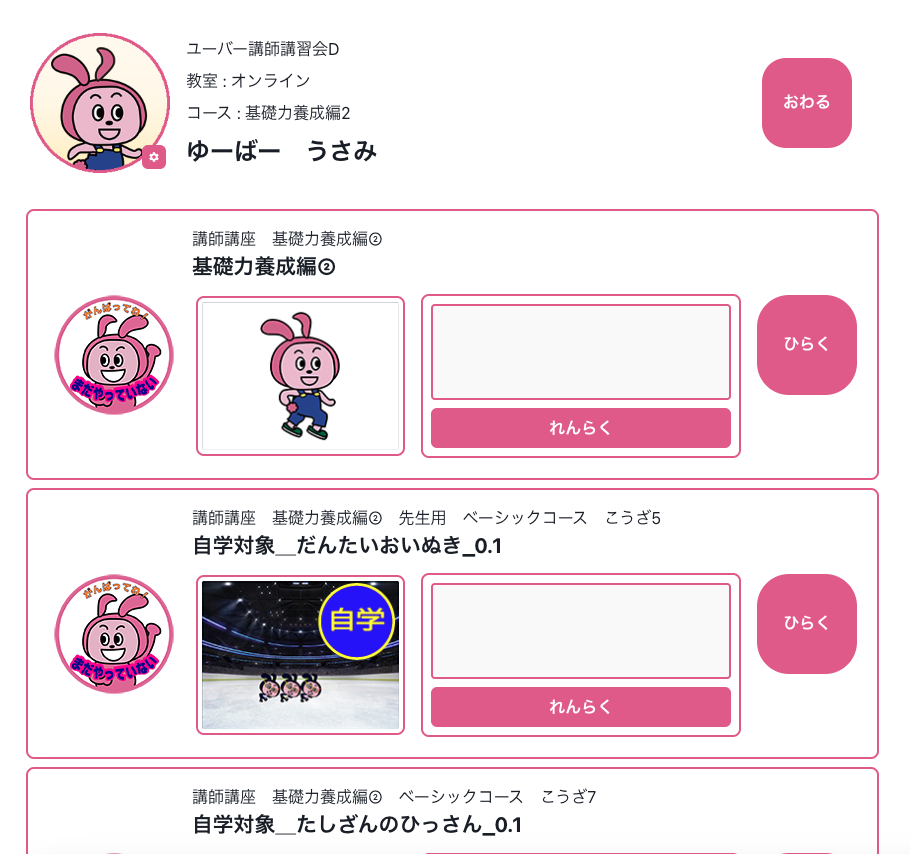Open the だんたいおいぬき_0.1 ice rink thumbnail

pos(300,655)
